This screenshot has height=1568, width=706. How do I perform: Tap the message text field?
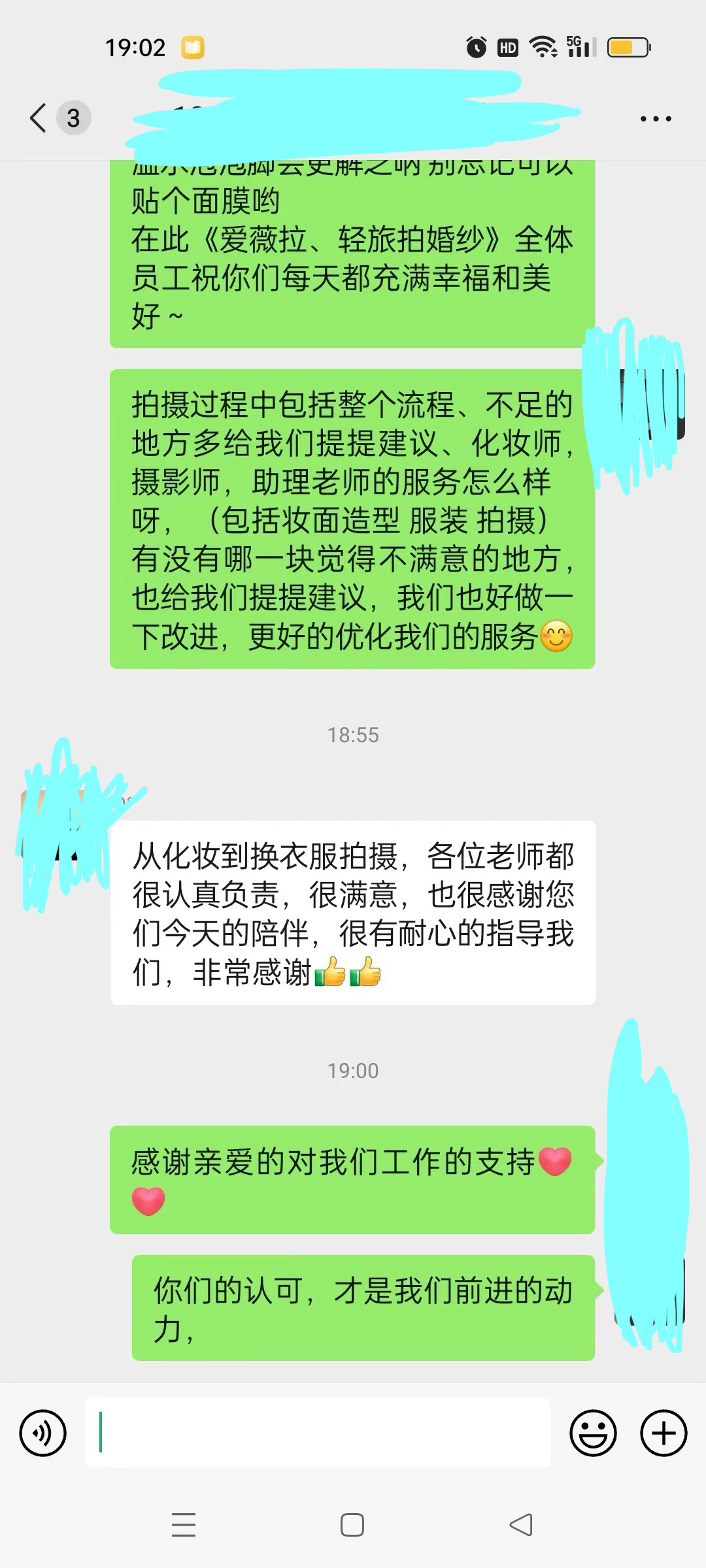[x=317, y=1432]
